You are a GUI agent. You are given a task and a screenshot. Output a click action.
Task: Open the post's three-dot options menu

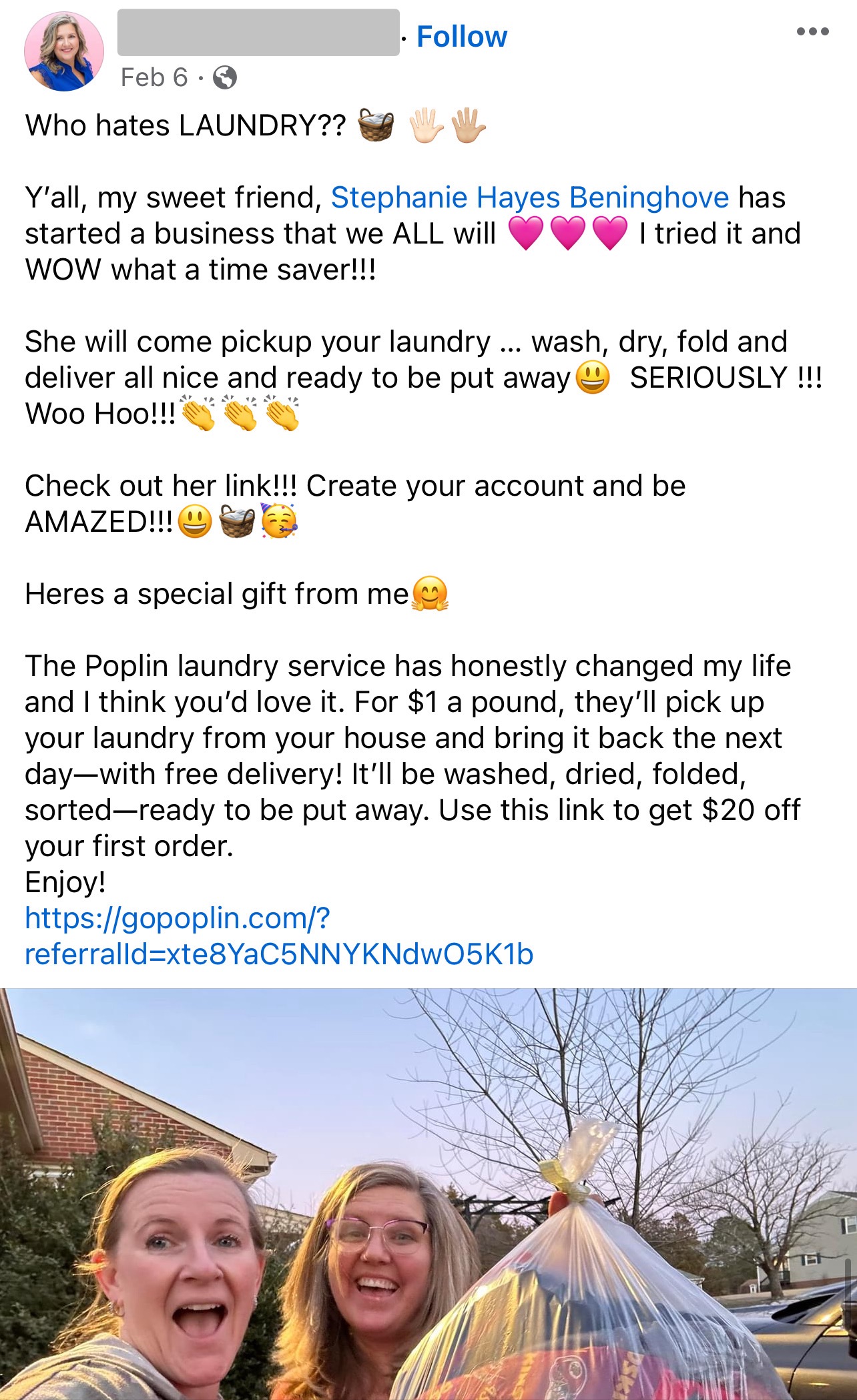pyautogui.click(x=812, y=31)
